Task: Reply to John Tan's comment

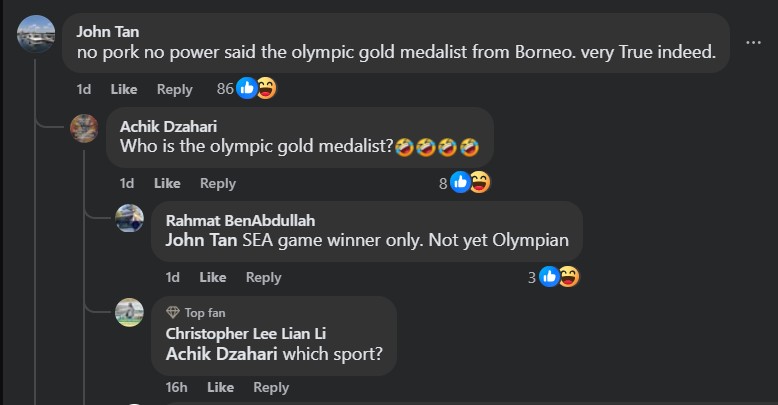Action: point(174,89)
